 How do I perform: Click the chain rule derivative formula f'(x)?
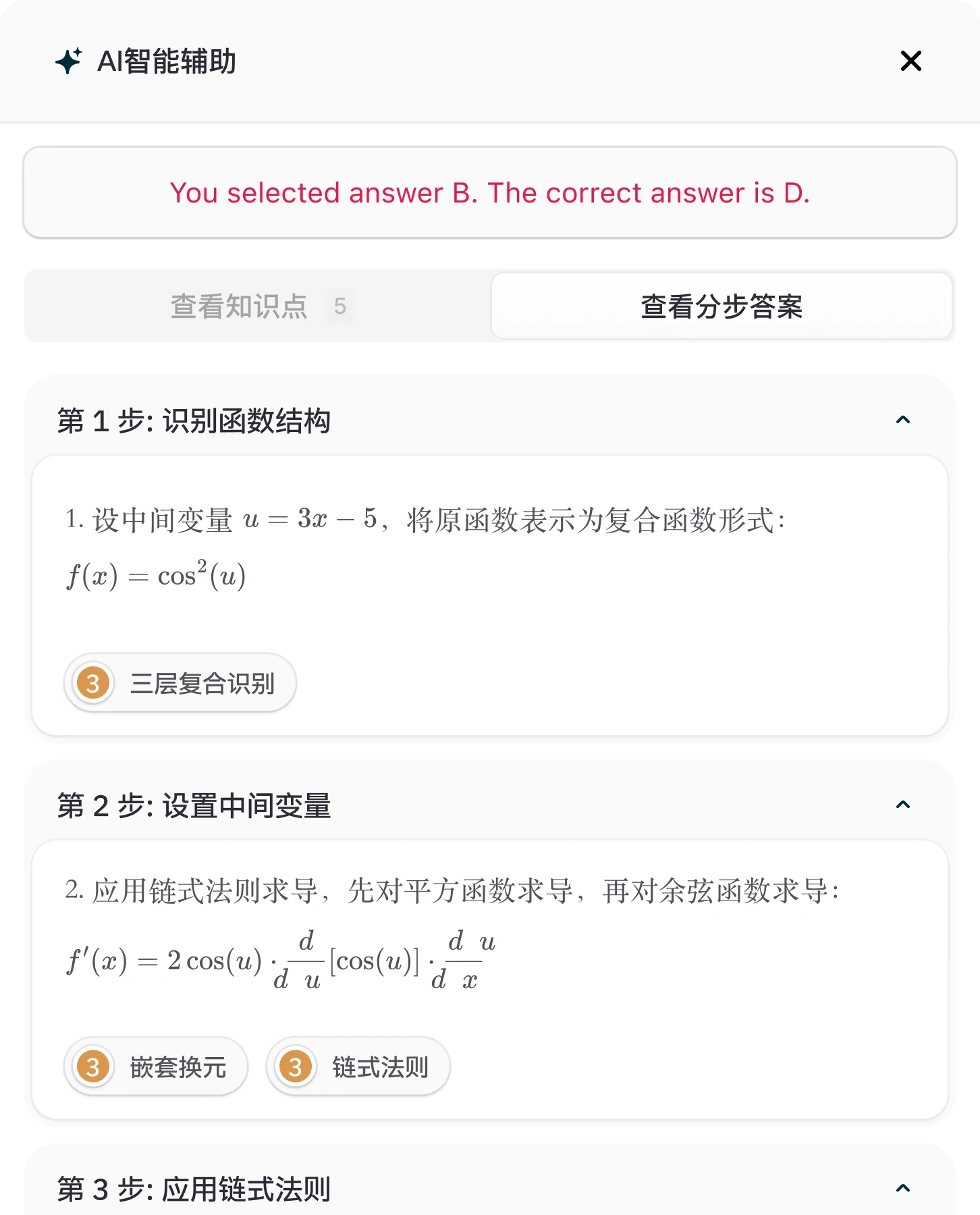279,959
